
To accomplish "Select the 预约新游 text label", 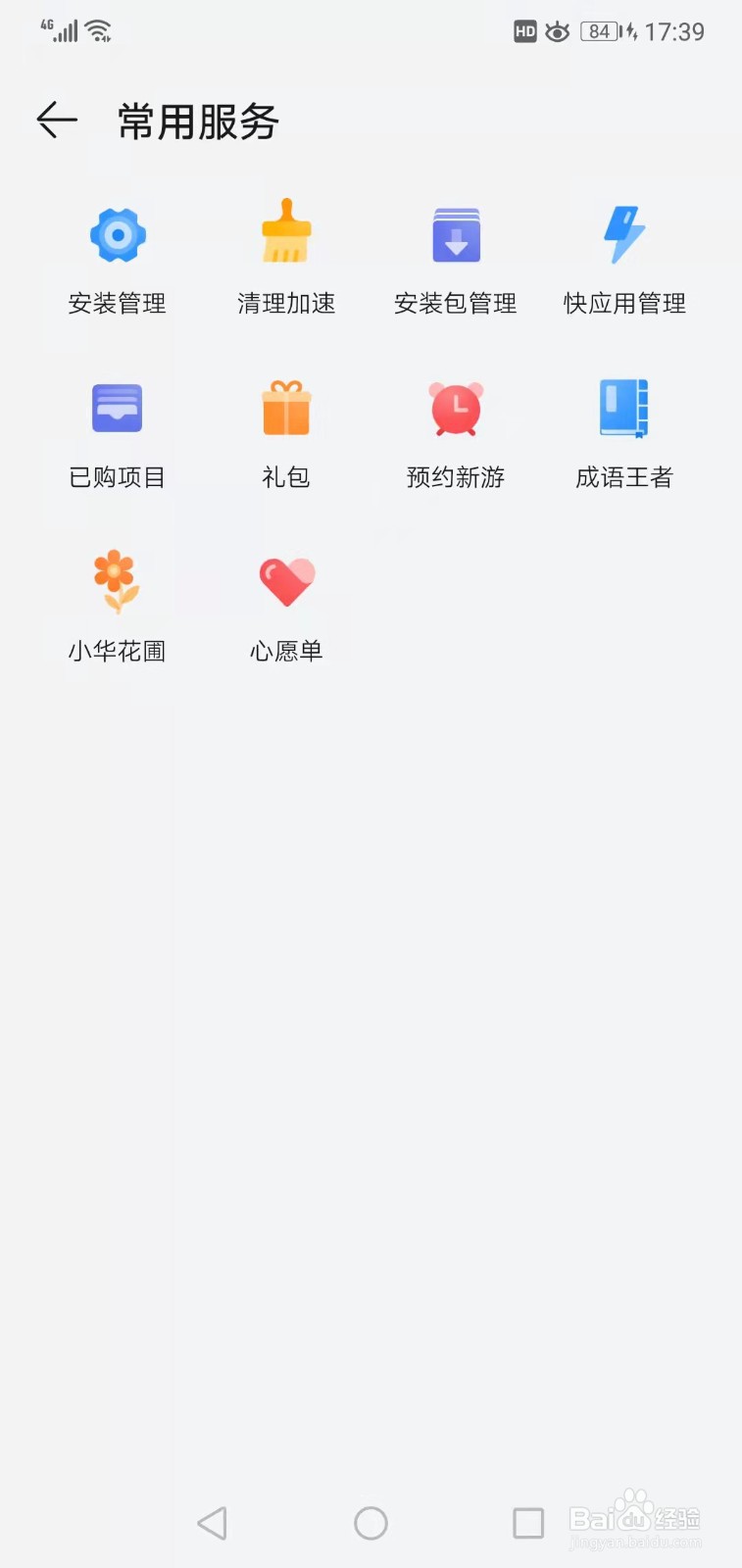I will pyautogui.click(x=455, y=477).
